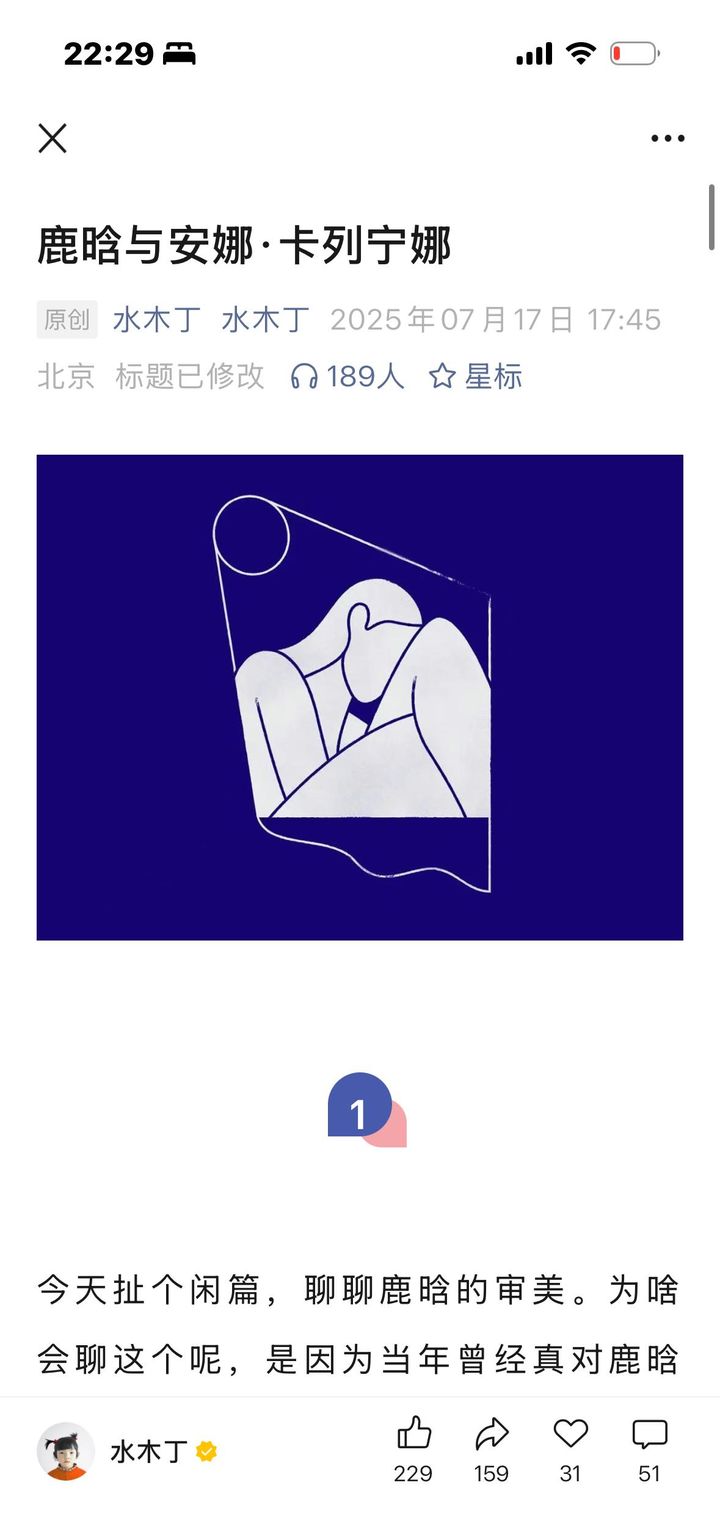
Task: Open the comments bubble showing 51
Action: click(650, 1449)
